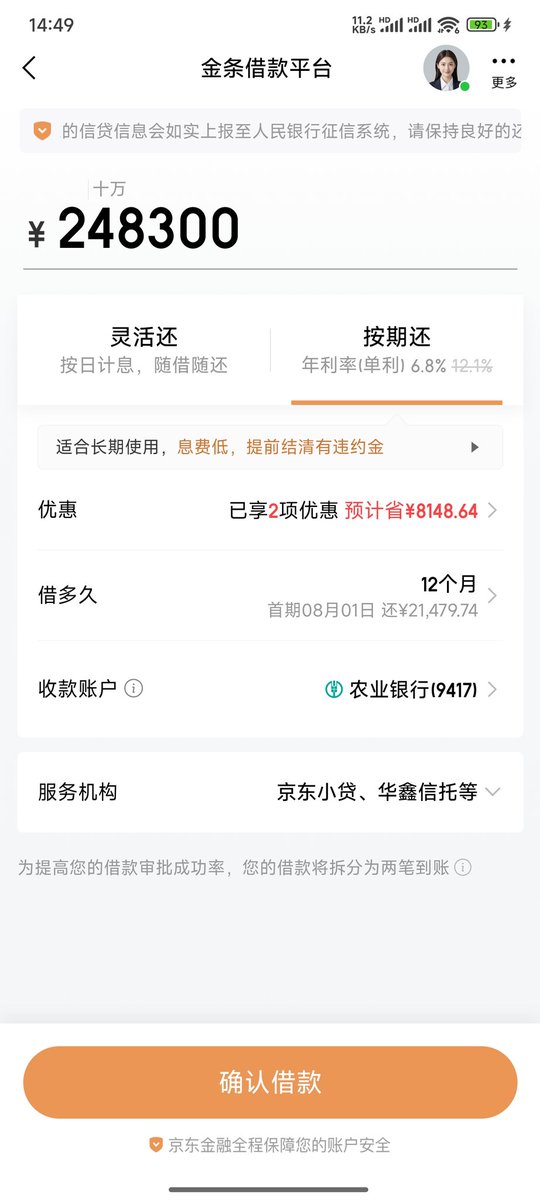Change the 借多久 loan term
Screen dimensions: 540x1200
pos(270,596)
